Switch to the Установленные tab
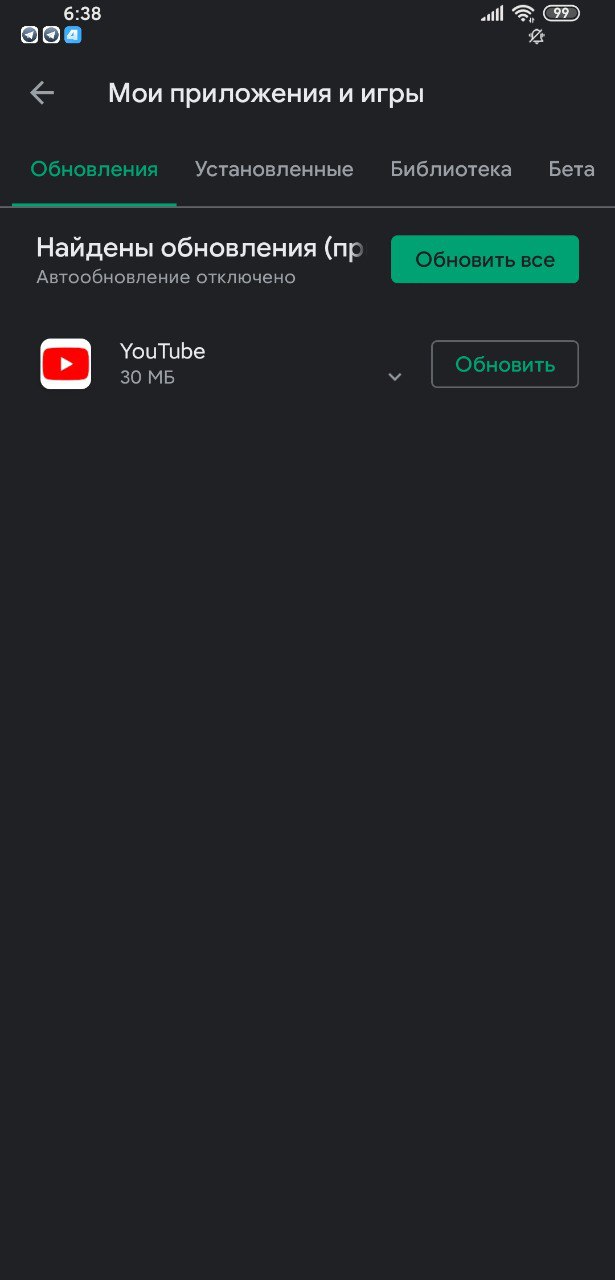The image size is (615, 1280). pos(274,170)
